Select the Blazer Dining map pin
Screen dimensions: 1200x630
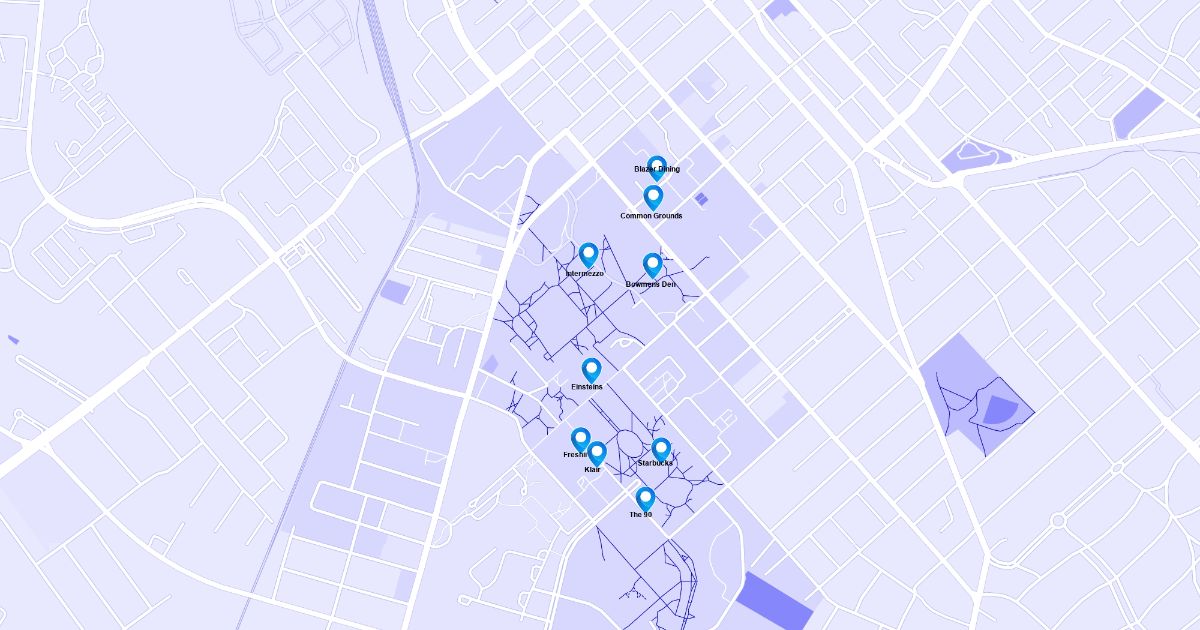click(x=657, y=165)
